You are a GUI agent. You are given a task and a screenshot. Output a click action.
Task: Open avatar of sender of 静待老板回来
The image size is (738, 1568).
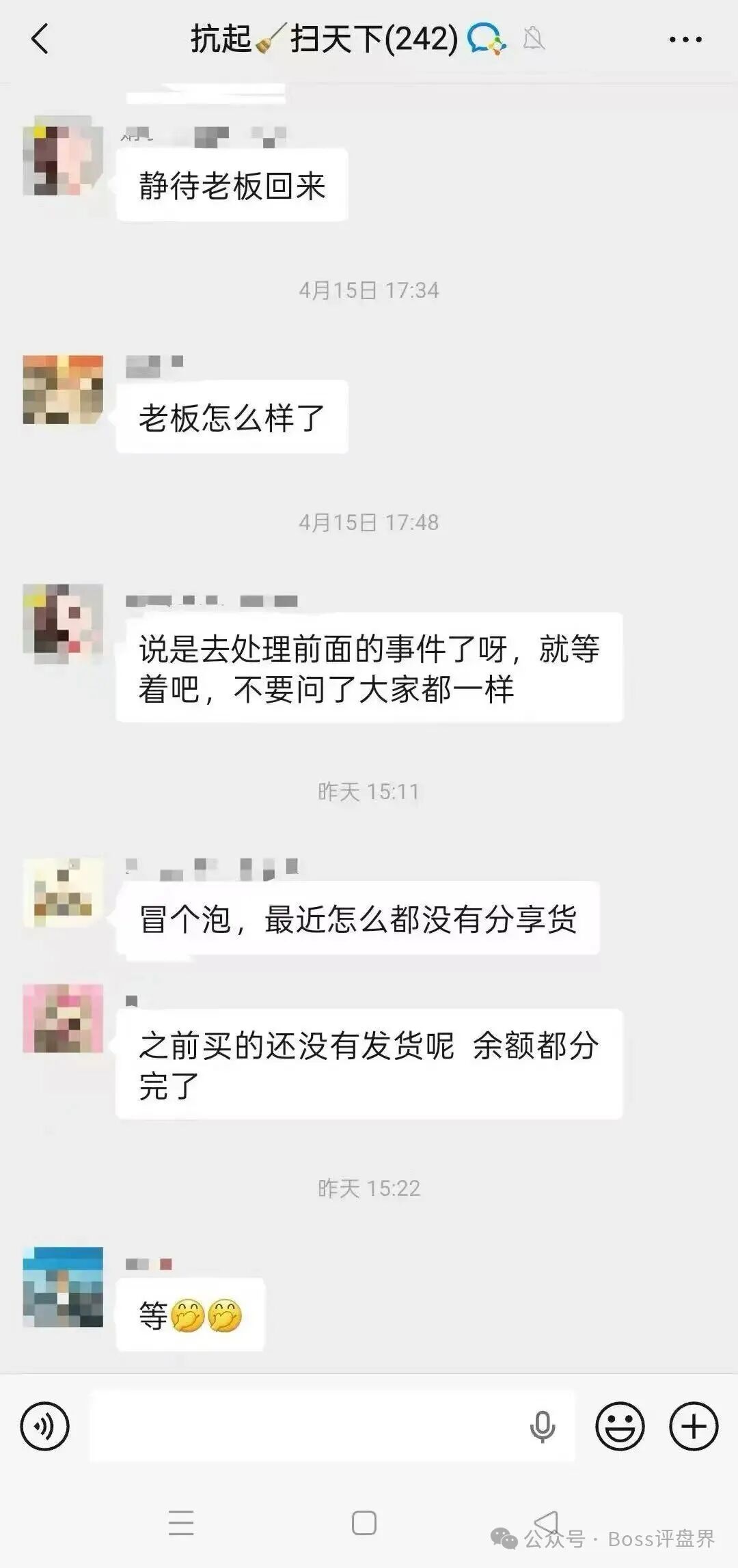pyautogui.click(x=63, y=156)
